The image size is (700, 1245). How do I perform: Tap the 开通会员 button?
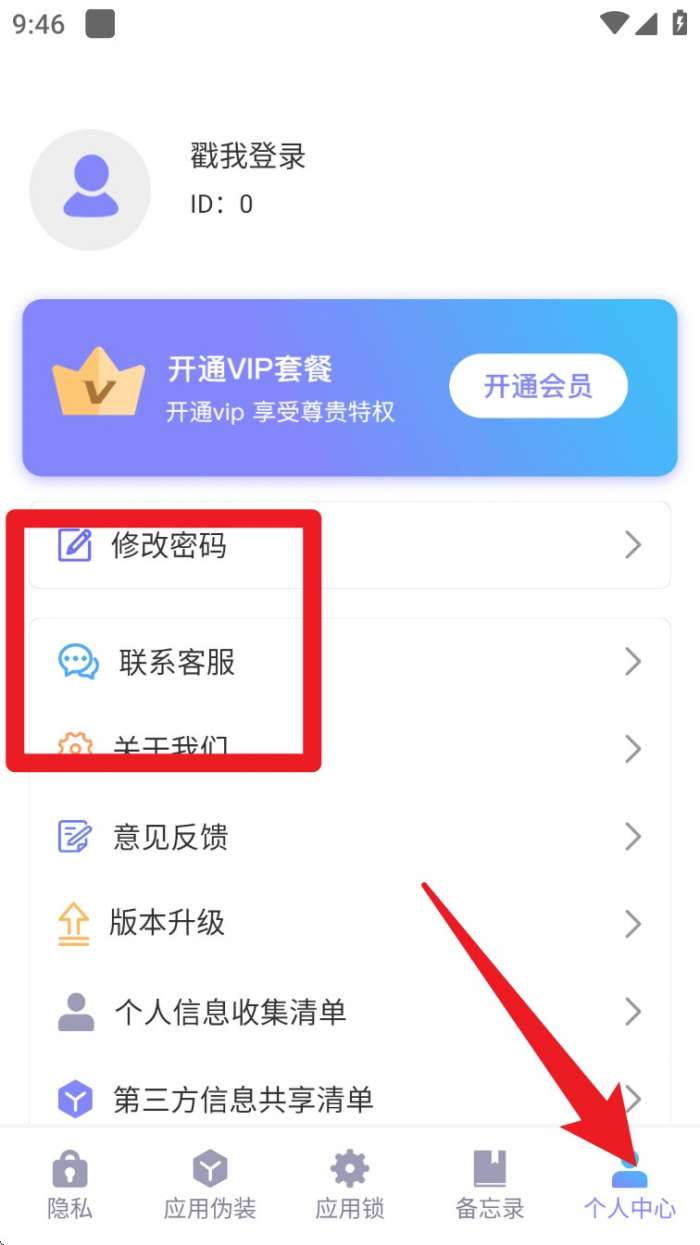click(538, 386)
